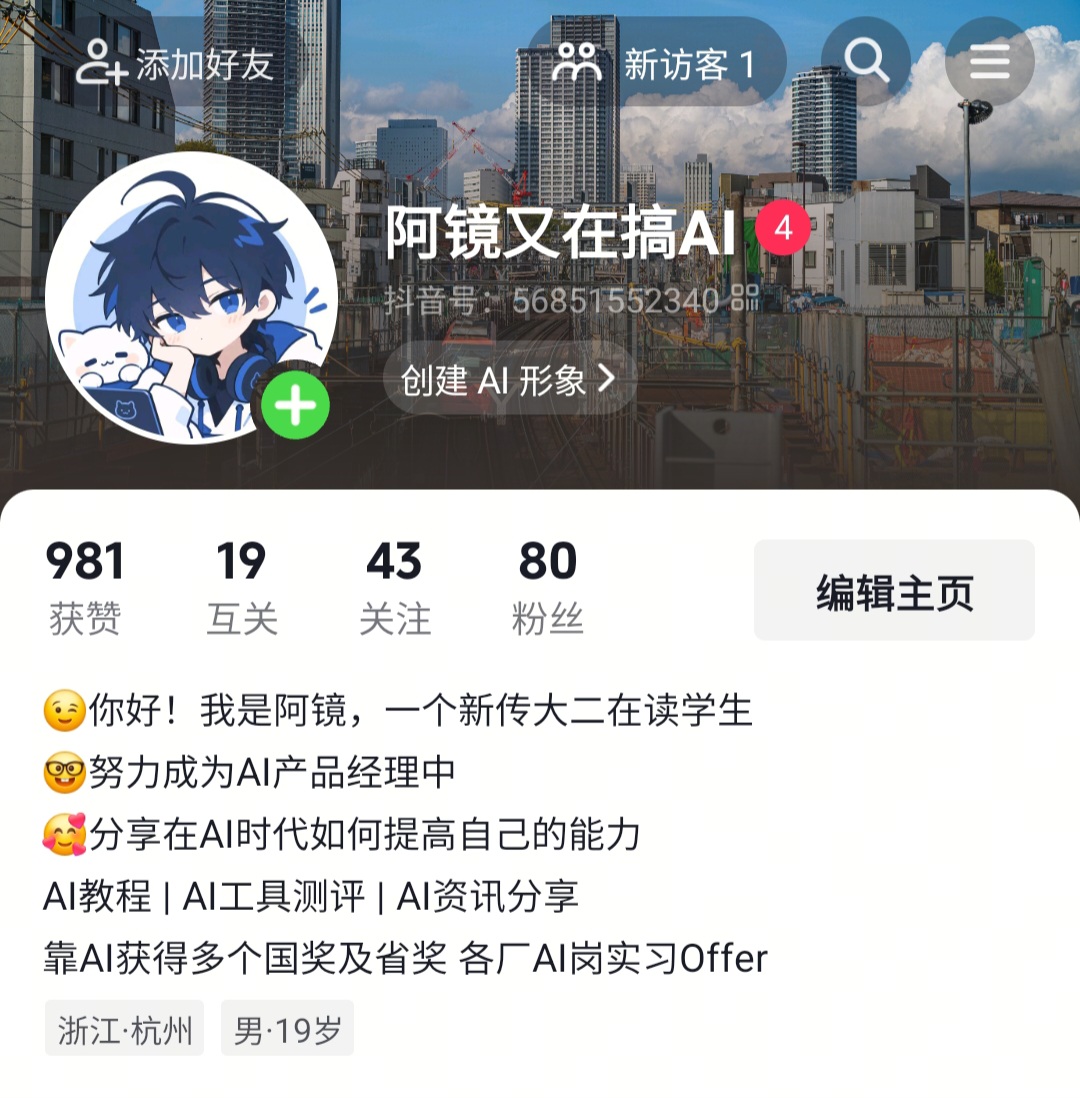The width and height of the screenshot is (1080, 1098).
Task: Open 创建 AI 形象
Action: click(x=509, y=380)
